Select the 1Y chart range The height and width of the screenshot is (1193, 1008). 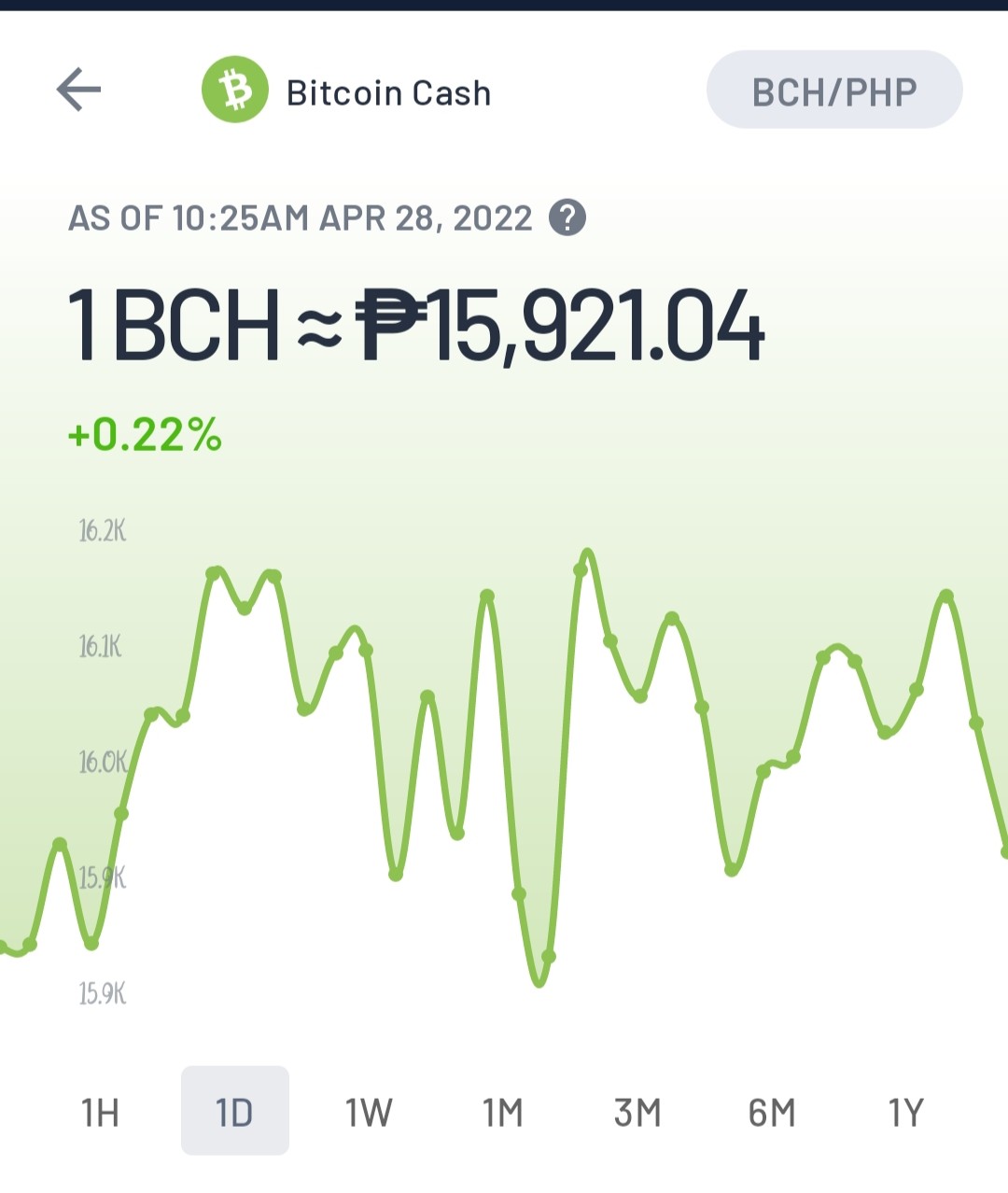[906, 1112]
